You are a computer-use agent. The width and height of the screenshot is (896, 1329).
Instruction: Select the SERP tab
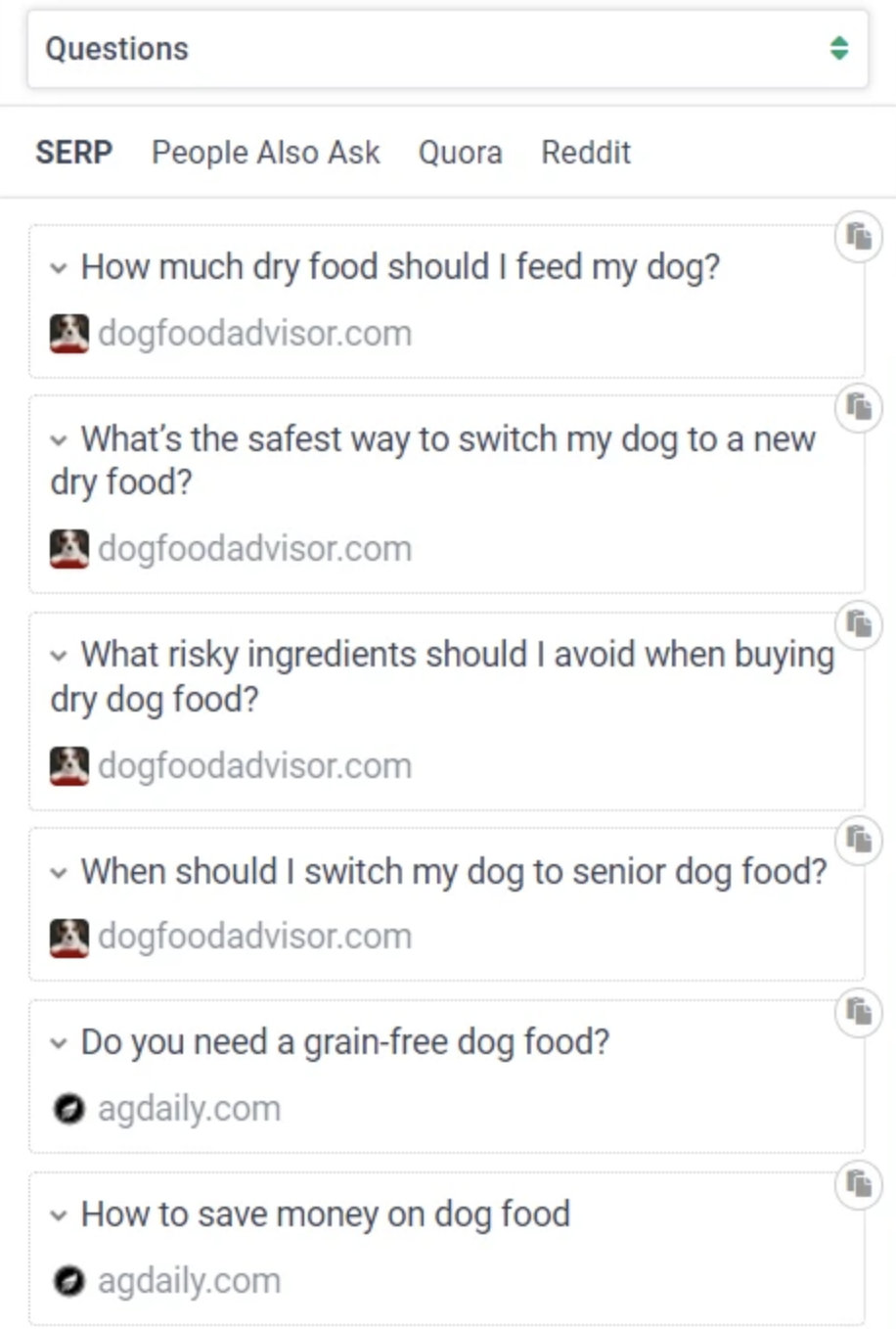[x=74, y=153]
